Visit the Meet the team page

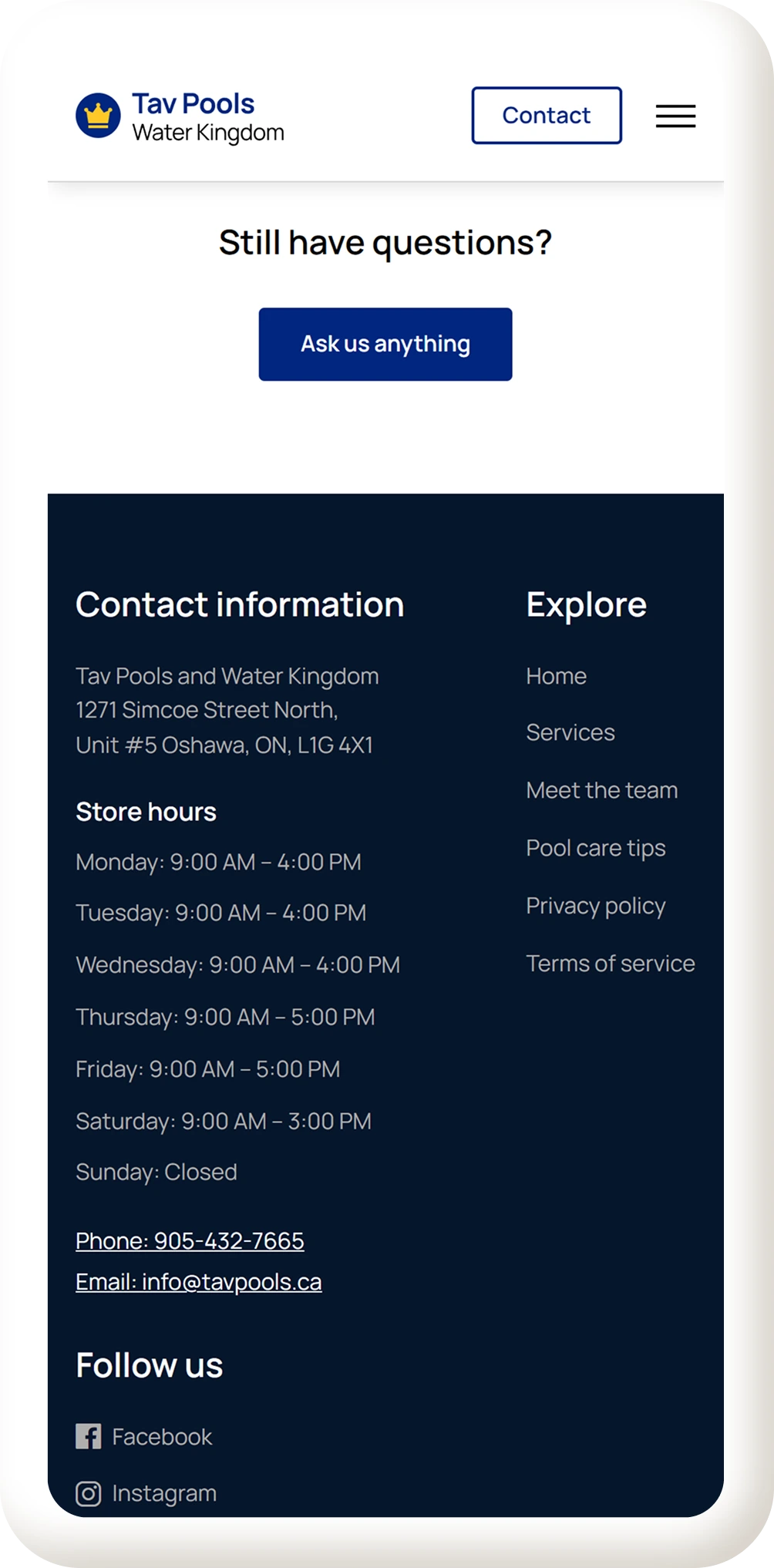coord(601,790)
